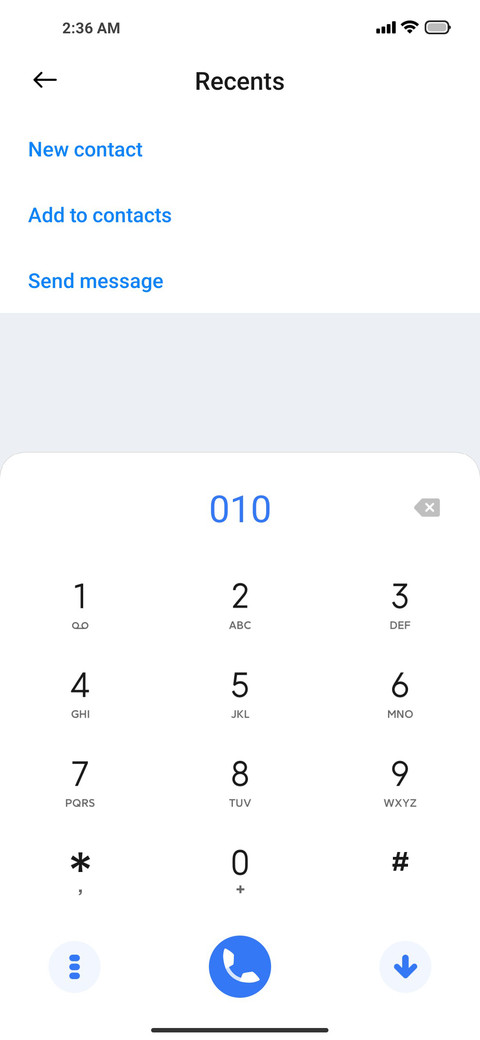Open the three-dot dialer menu
Viewport: 480px width, 1040px height.
[74, 967]
